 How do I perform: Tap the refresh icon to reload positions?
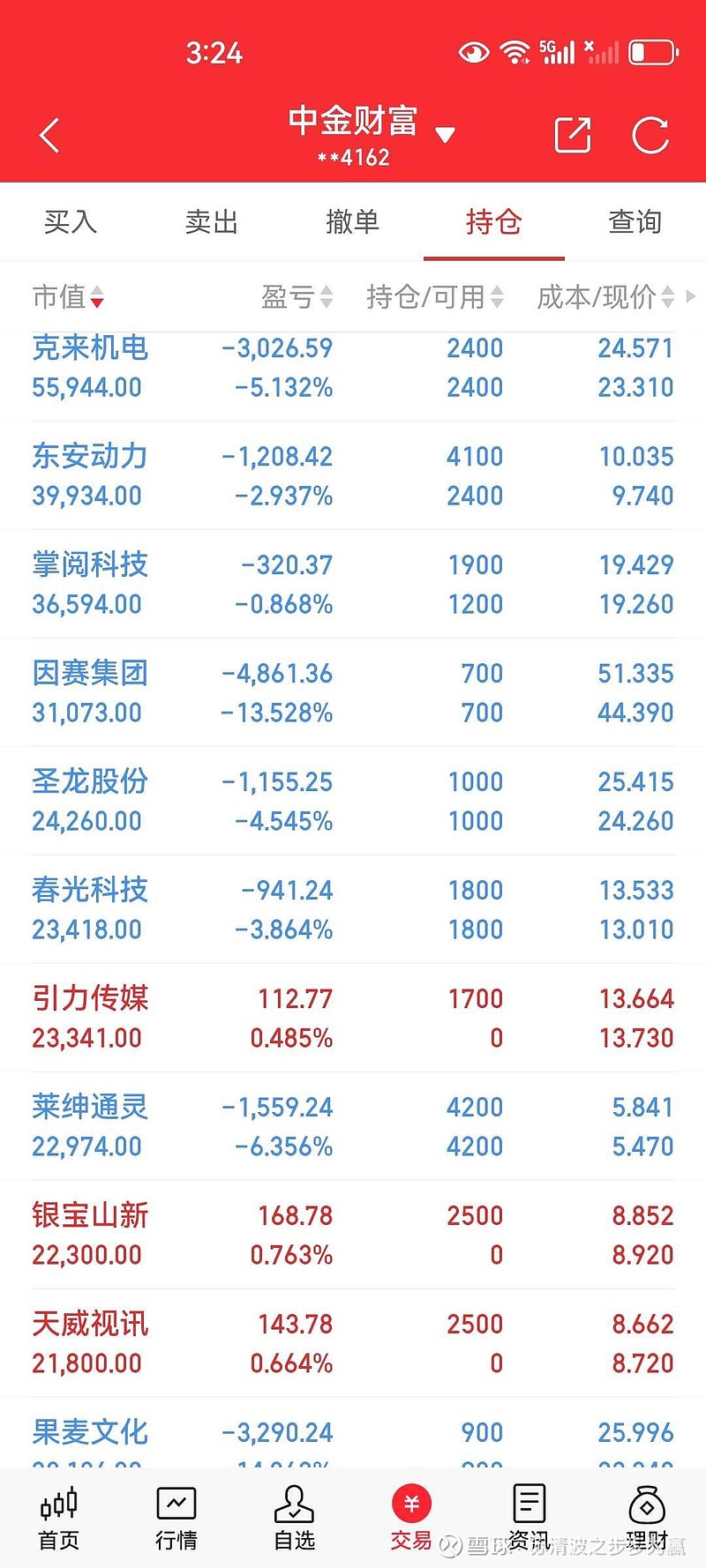650,134
